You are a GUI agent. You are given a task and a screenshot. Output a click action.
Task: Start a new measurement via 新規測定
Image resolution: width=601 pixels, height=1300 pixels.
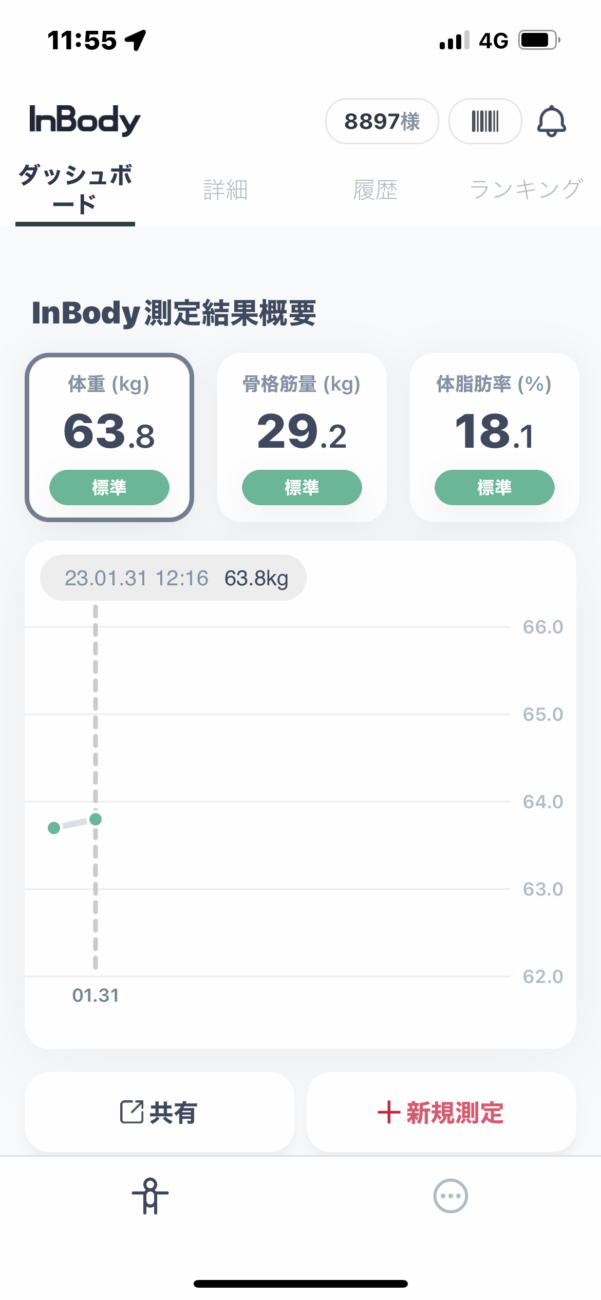point(441,1112)
